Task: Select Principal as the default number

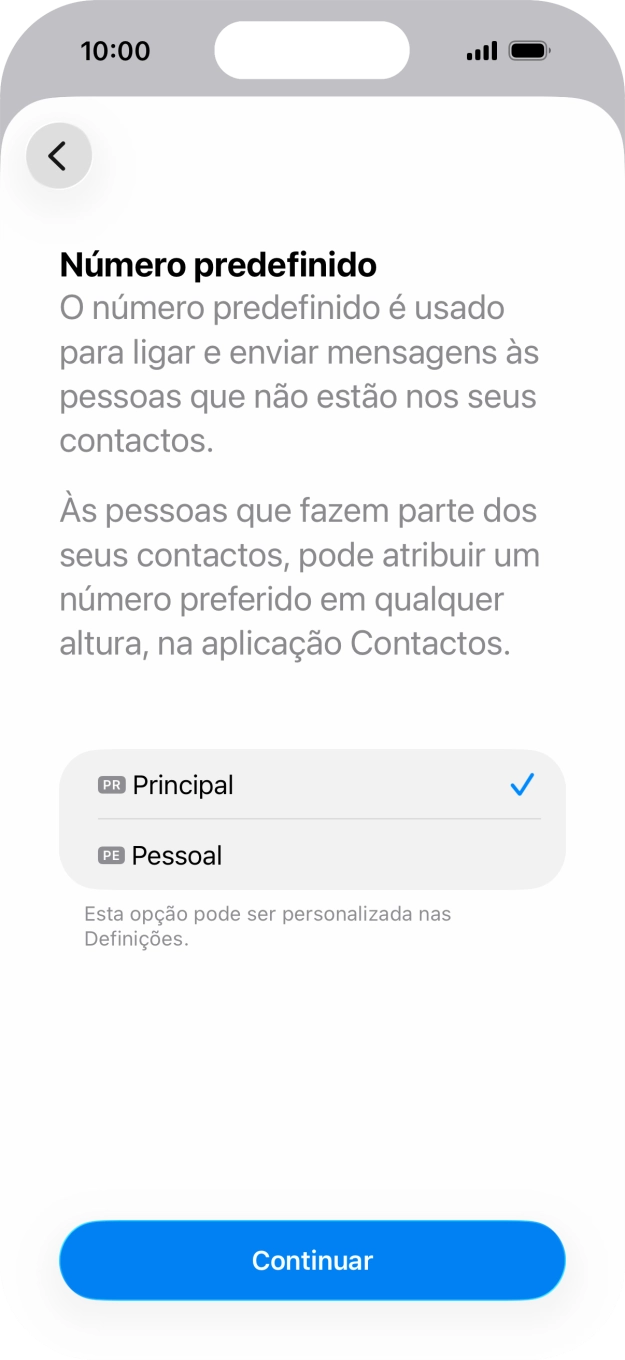Action: [x=312, y=785]
